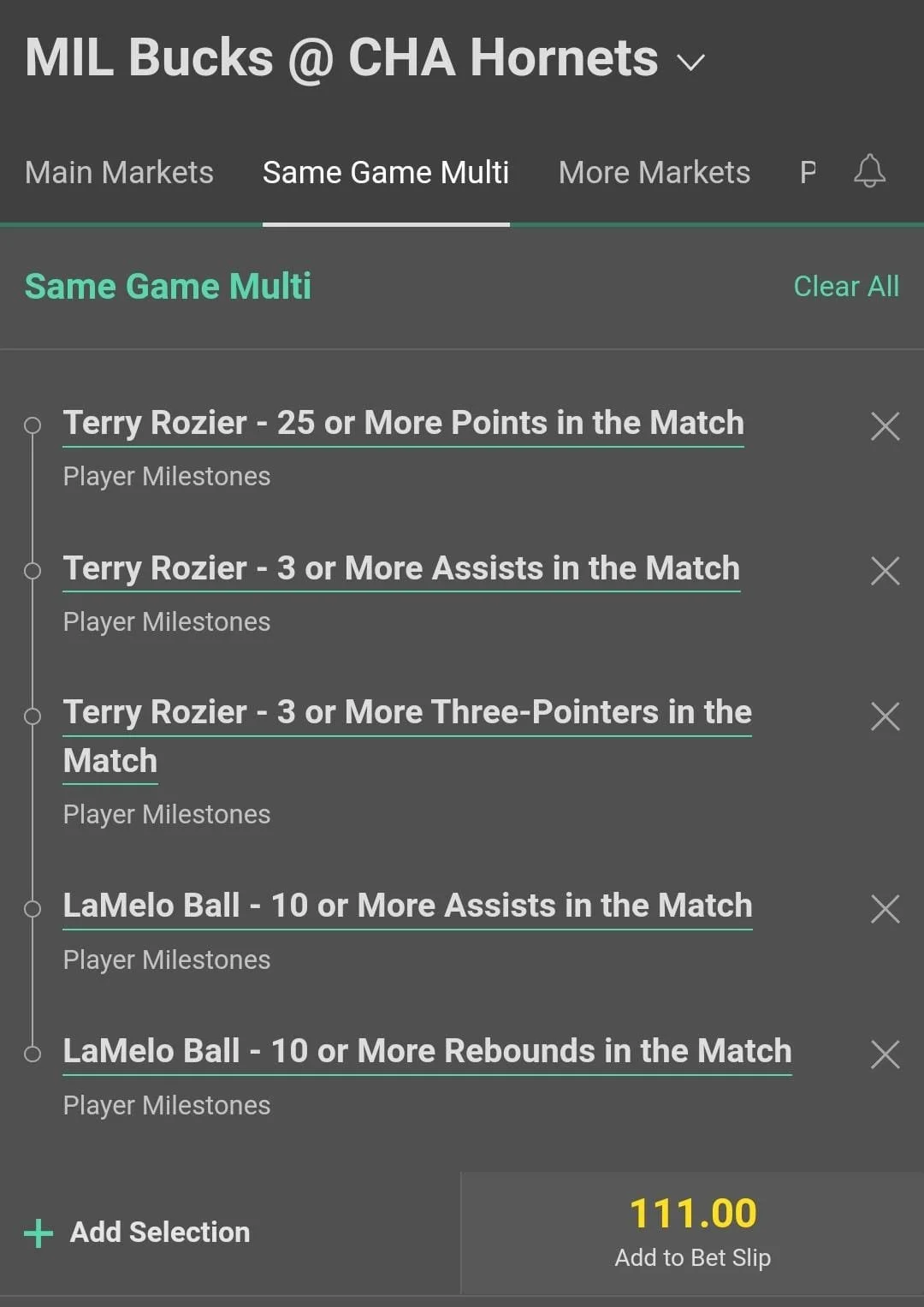Switch to the Main Markets tab
The height and width of the screenshot is (1307, 924).
[119, 173]
